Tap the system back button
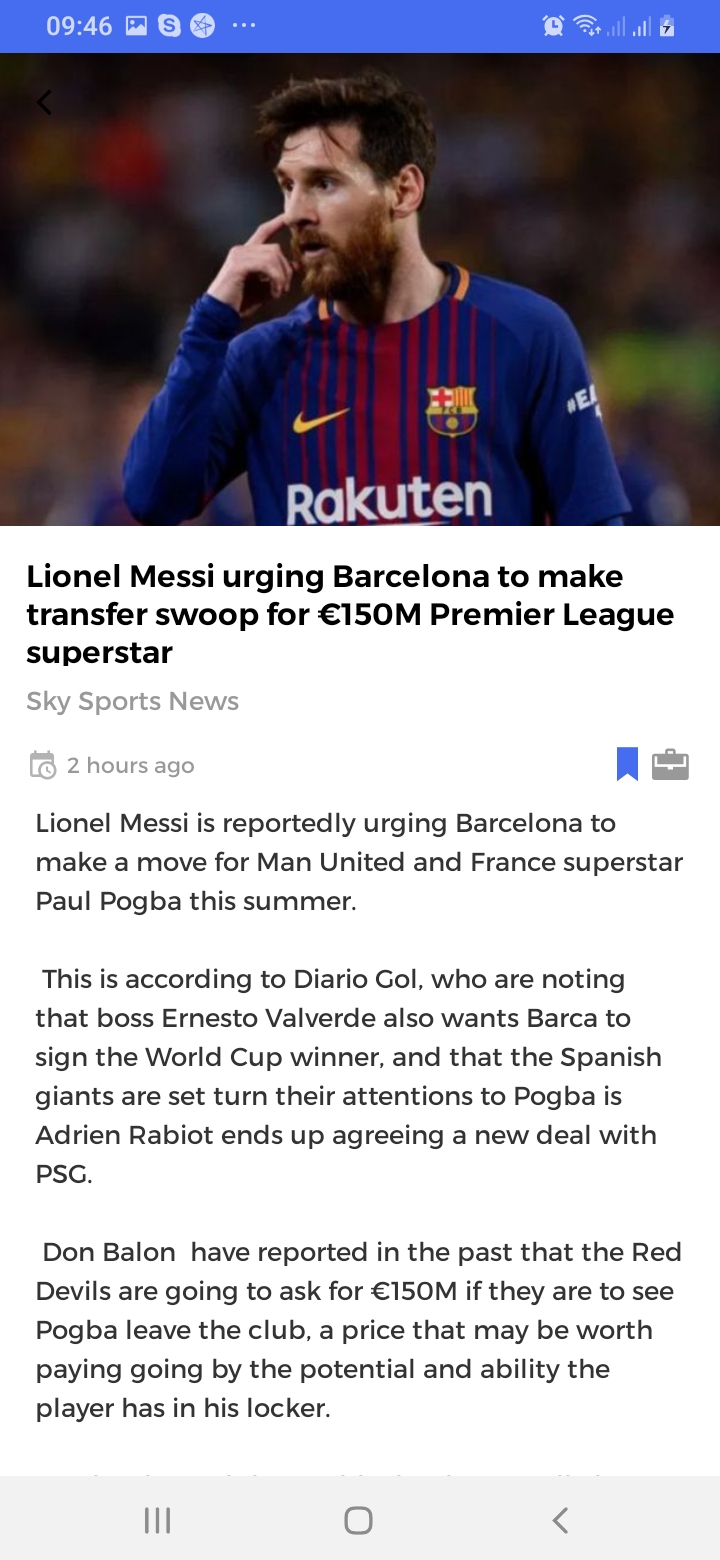720x1560 pixels. pos(560,1520)
